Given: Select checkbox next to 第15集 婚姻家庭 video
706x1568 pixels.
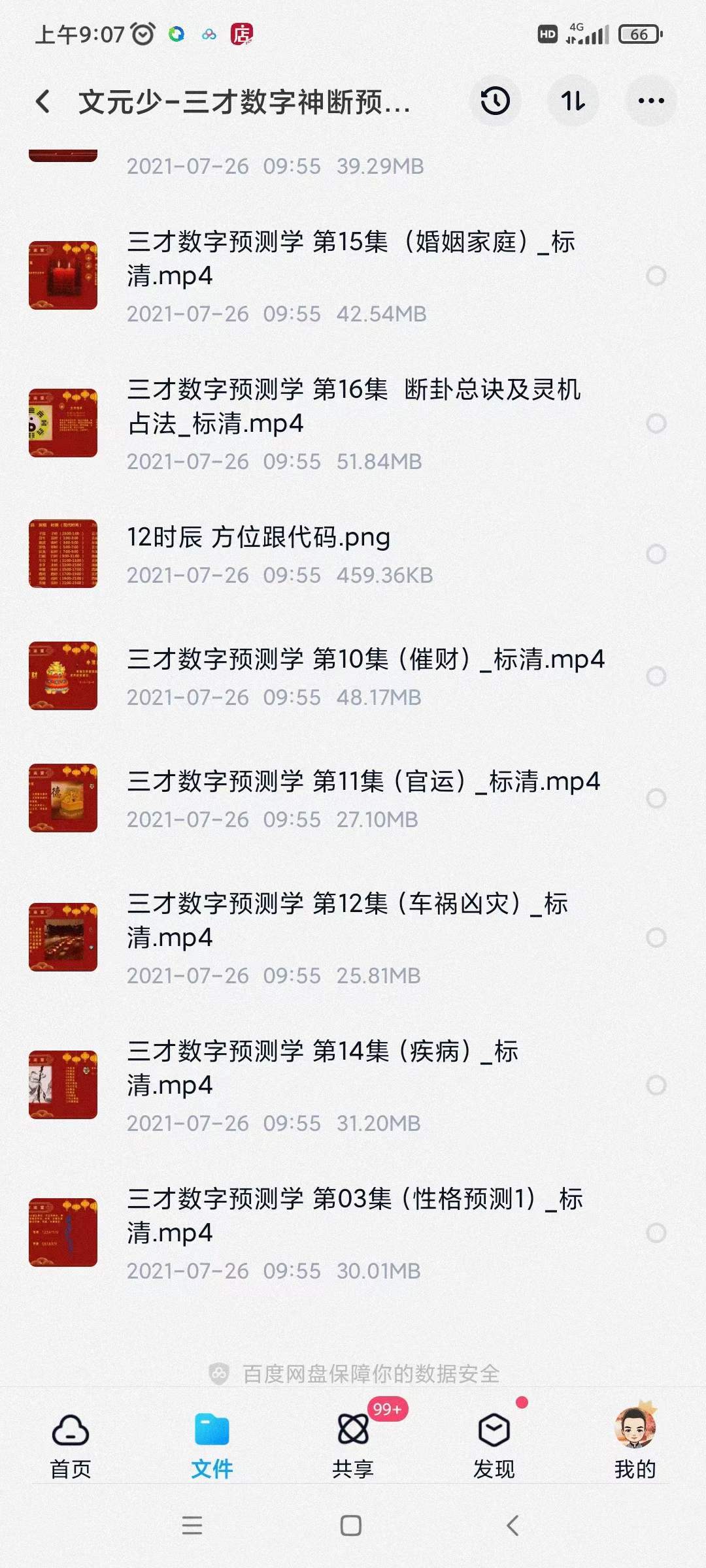Looking at the screenshot, I should tap(657, 276).
